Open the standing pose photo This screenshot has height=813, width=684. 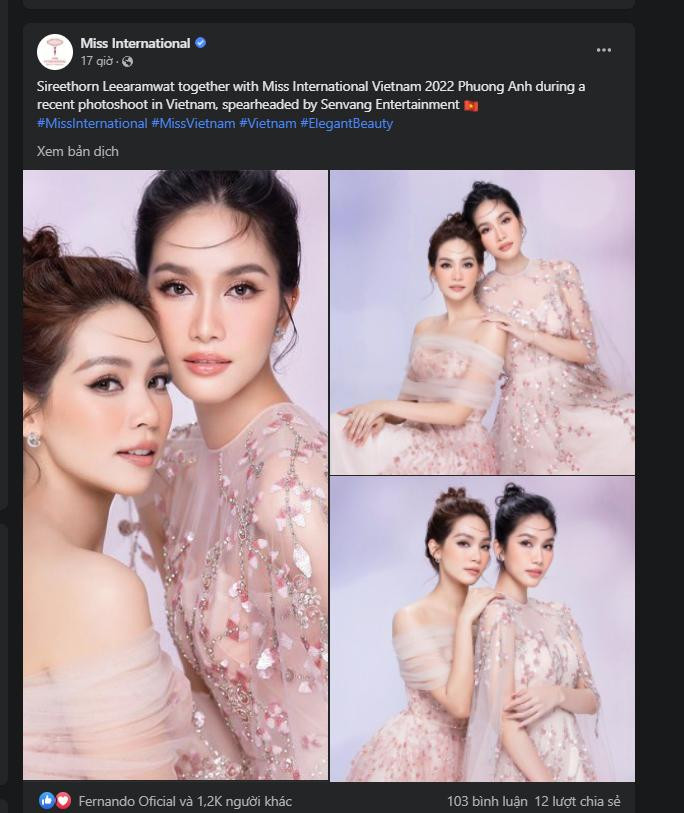pyautogui.click(x=482, y=628)
